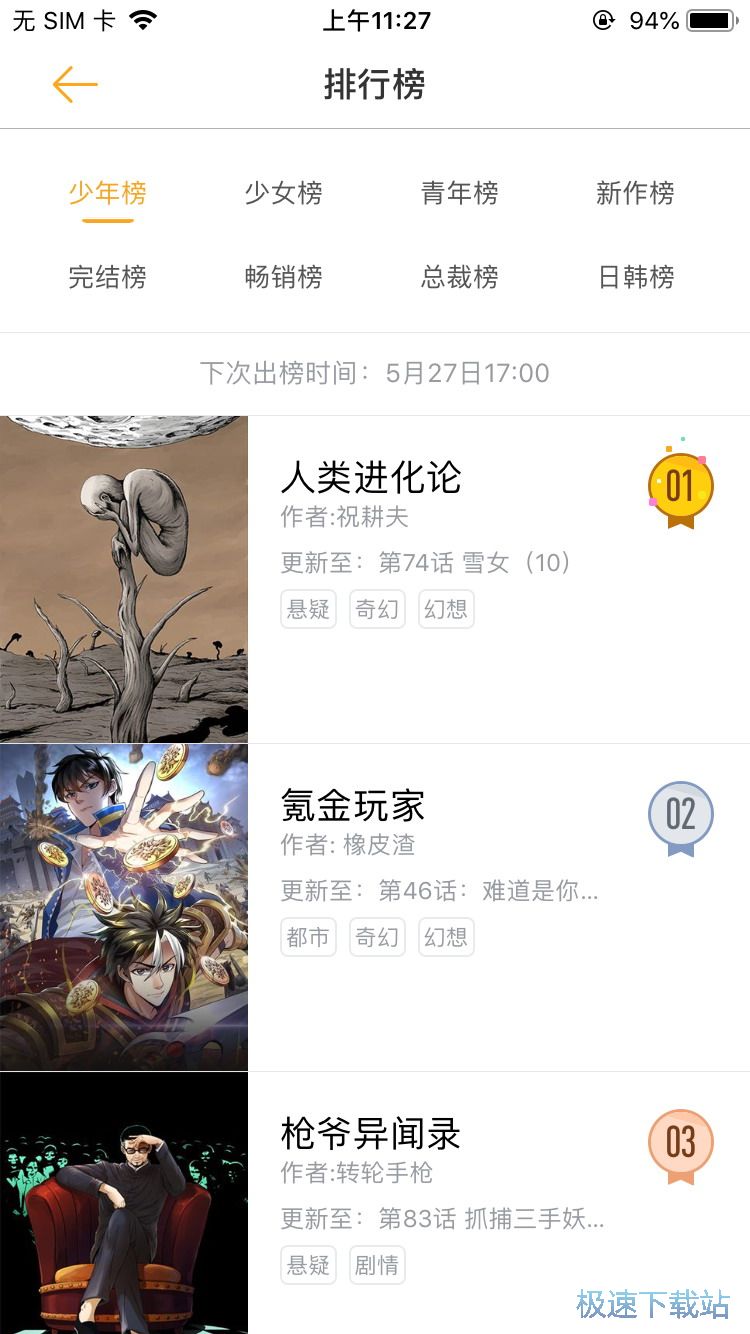The width and height of the screenshot is (750, 1334).
Task: Switch to the 青年榜 tab
Action: click(x=459, y=193)
